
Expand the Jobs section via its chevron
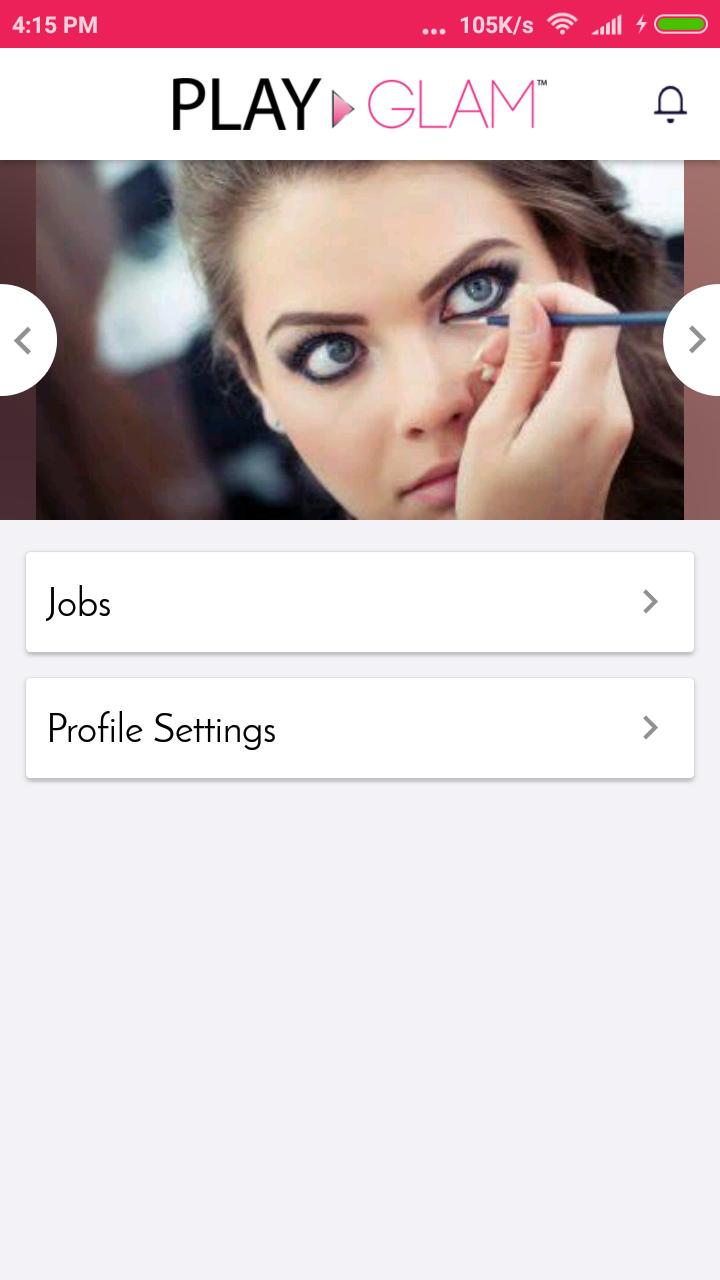(x=650, y=601)
